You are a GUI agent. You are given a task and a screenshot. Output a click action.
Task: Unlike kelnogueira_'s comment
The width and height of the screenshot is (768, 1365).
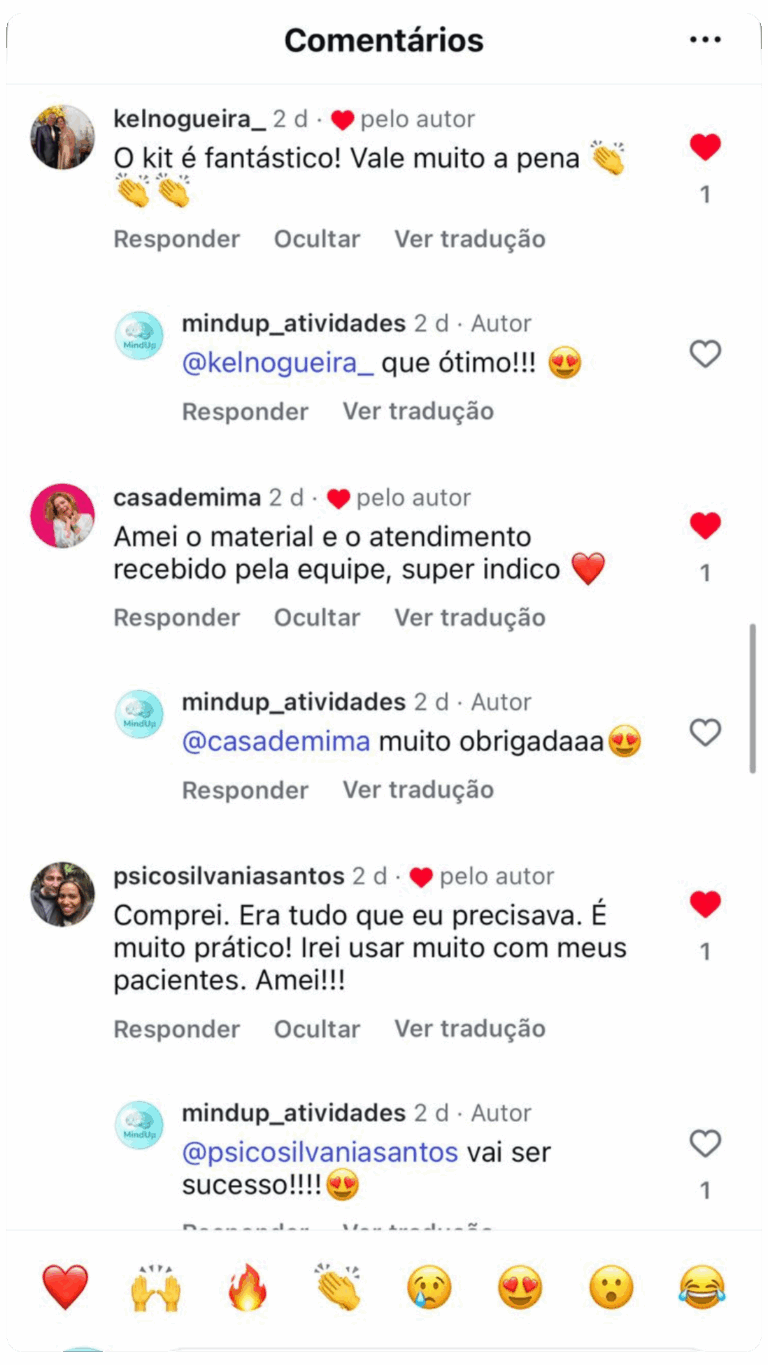(705, 148)
